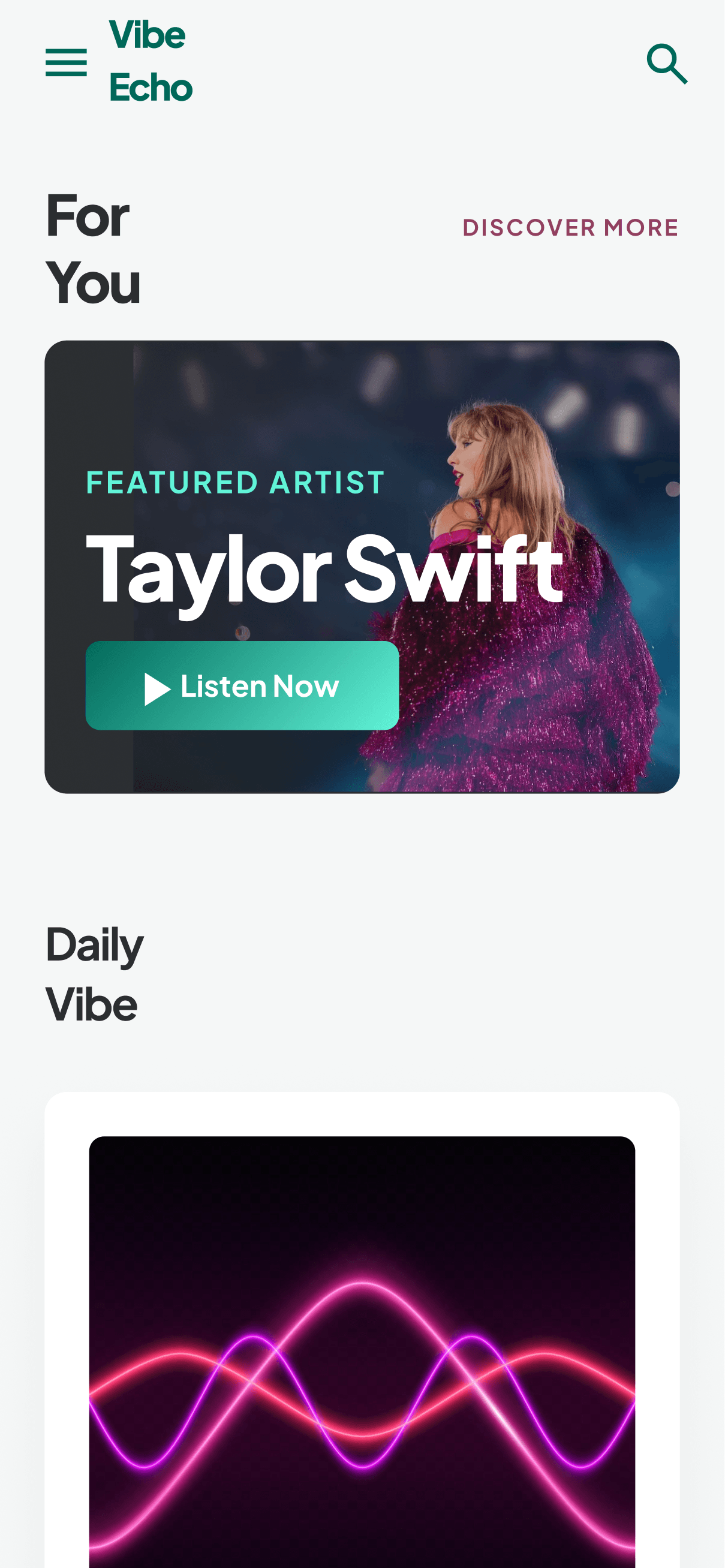Viewport: 725px width, 1568px height.
Task: Open the Taylor Swift featured artist card
Action: [362, 567]
